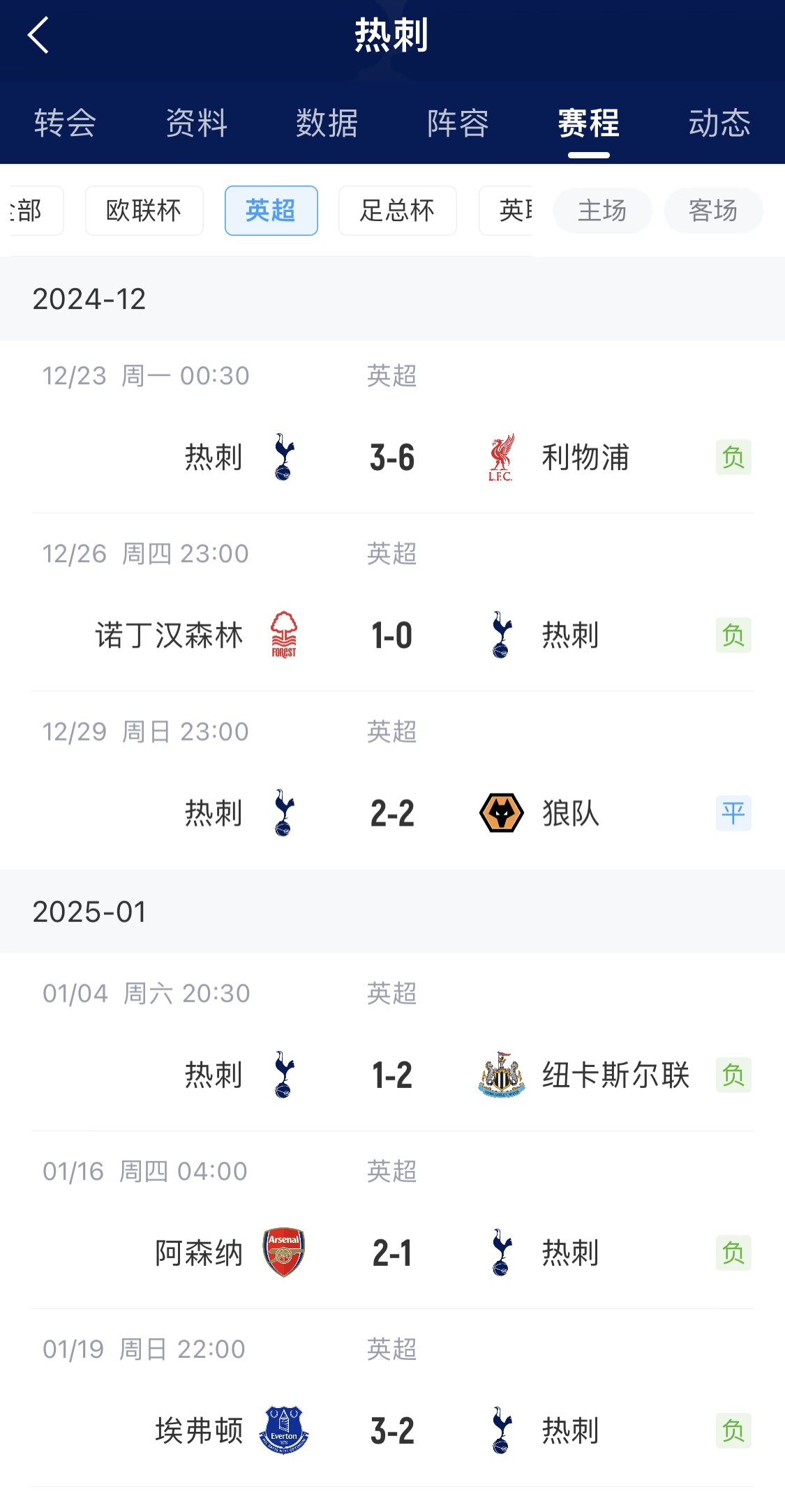Switch to the 动态 tab
Screen dimensions: 785x1512
[719, 123]
